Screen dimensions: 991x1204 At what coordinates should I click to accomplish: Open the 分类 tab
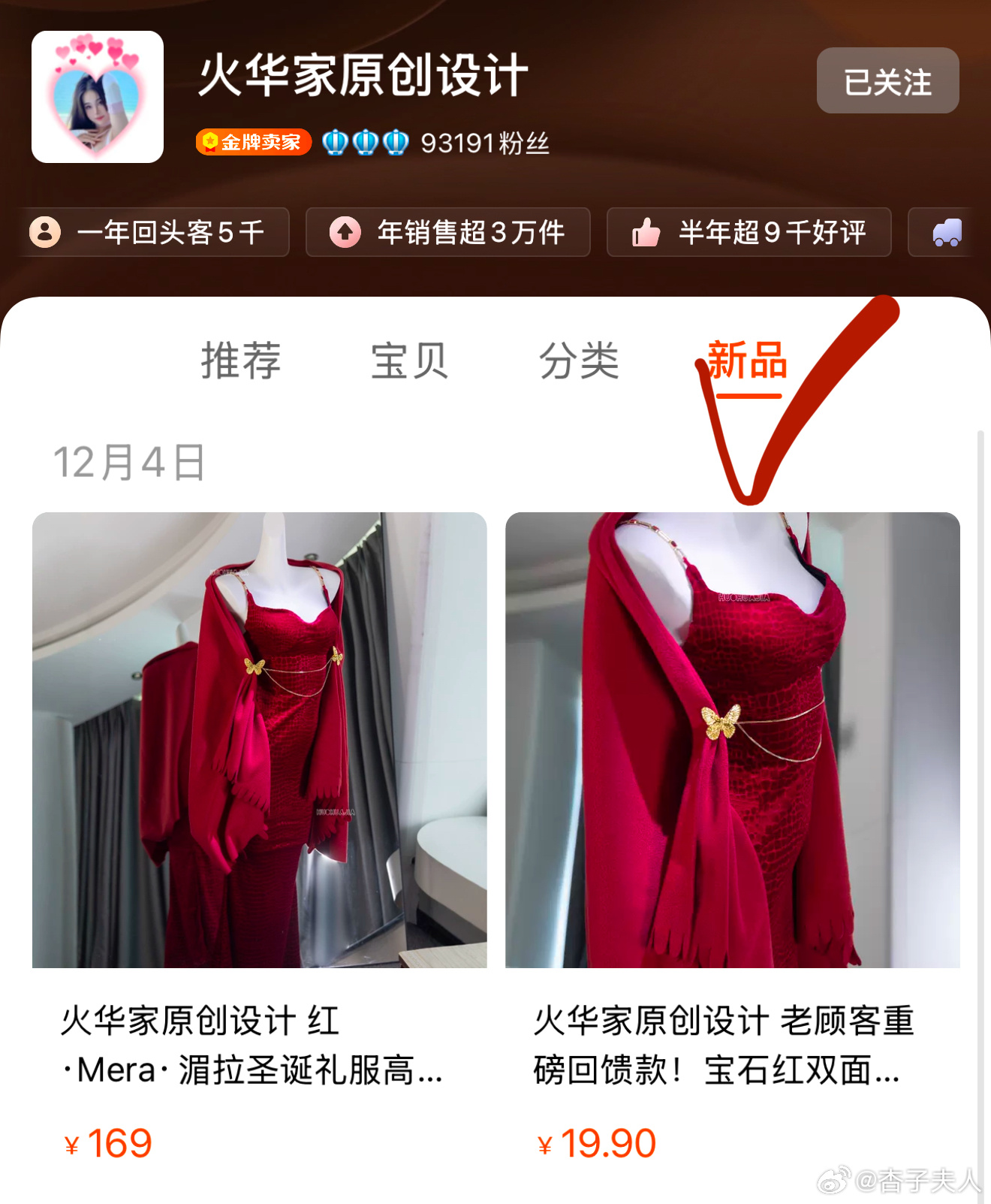tap(579, 361)
